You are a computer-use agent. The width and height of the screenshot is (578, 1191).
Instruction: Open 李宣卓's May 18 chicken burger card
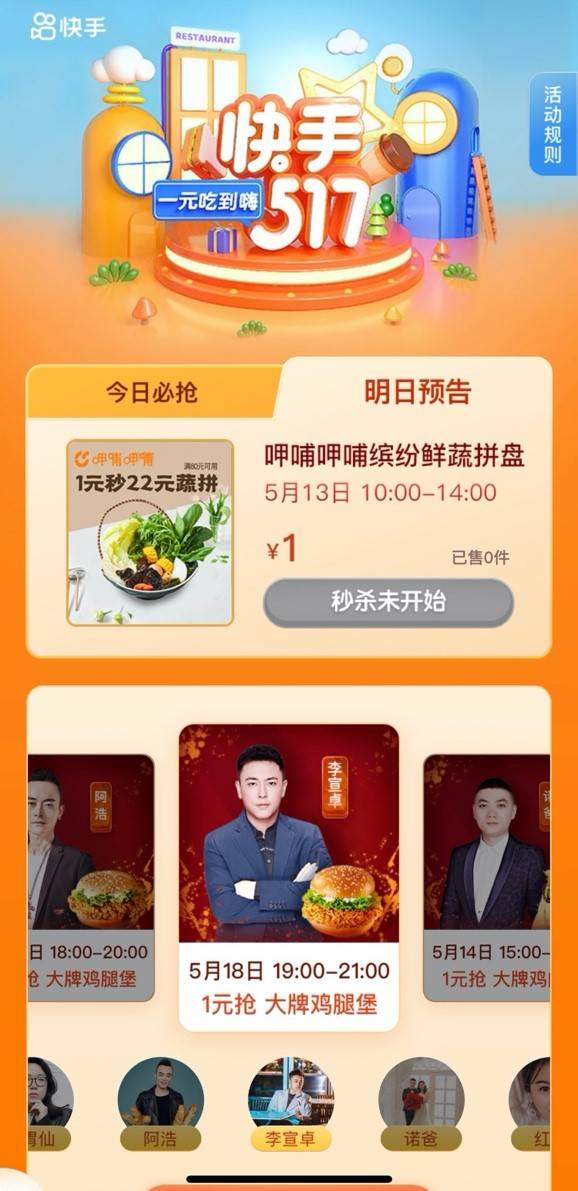pos(289,877)
